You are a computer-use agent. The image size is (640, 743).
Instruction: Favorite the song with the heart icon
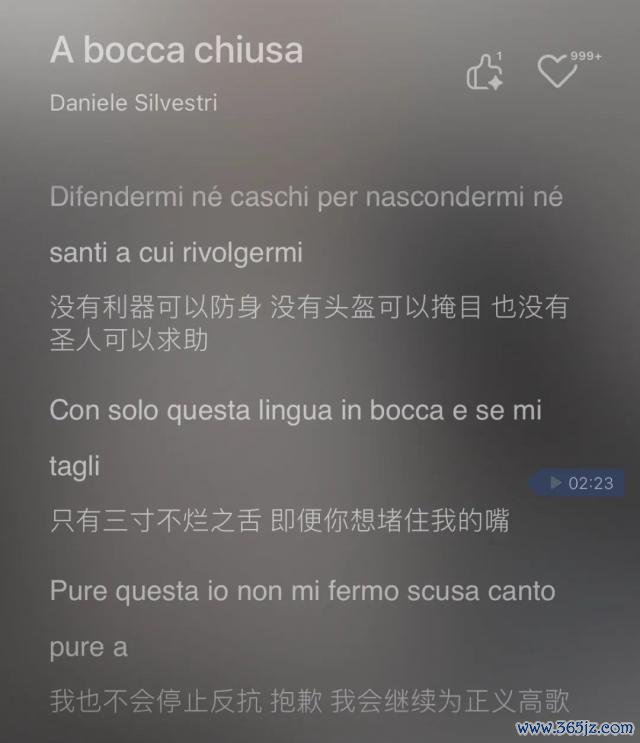tap(557, 71)
